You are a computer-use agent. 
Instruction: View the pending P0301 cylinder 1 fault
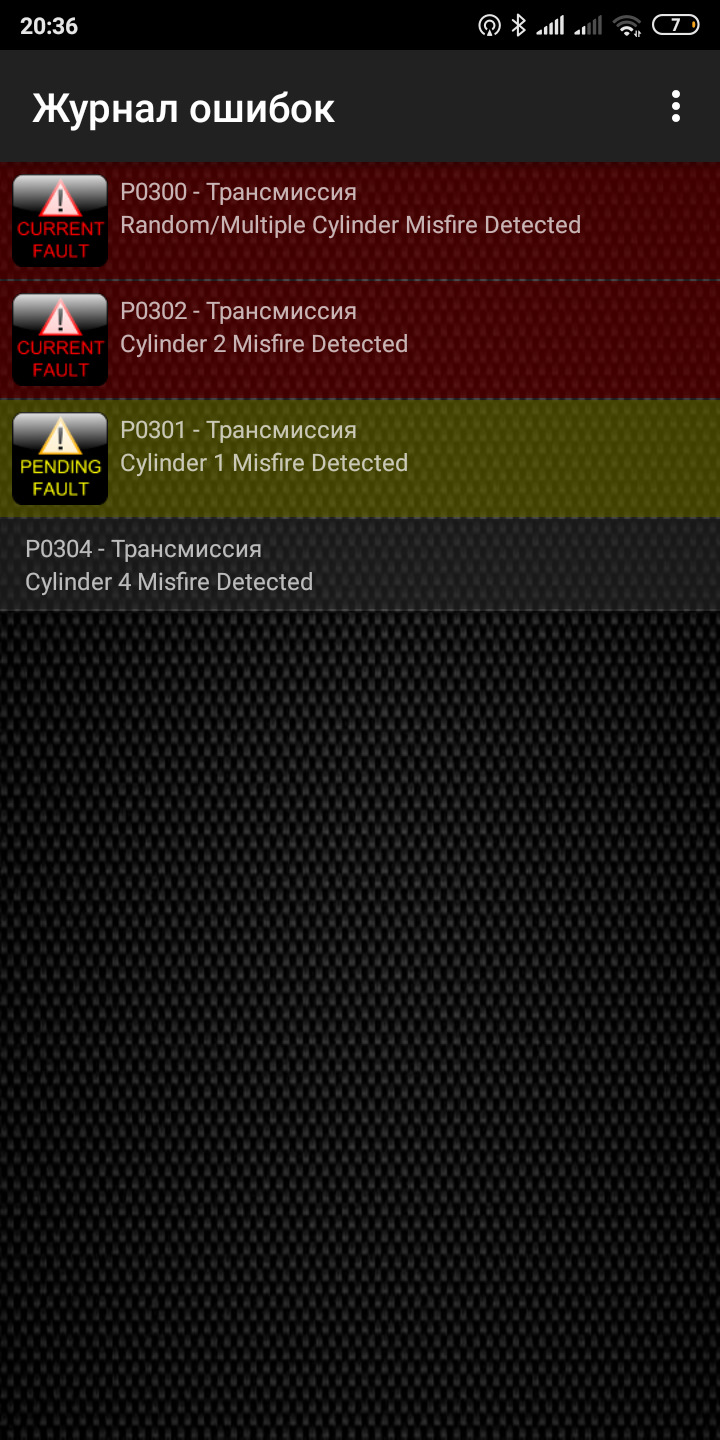pos(360,459)
